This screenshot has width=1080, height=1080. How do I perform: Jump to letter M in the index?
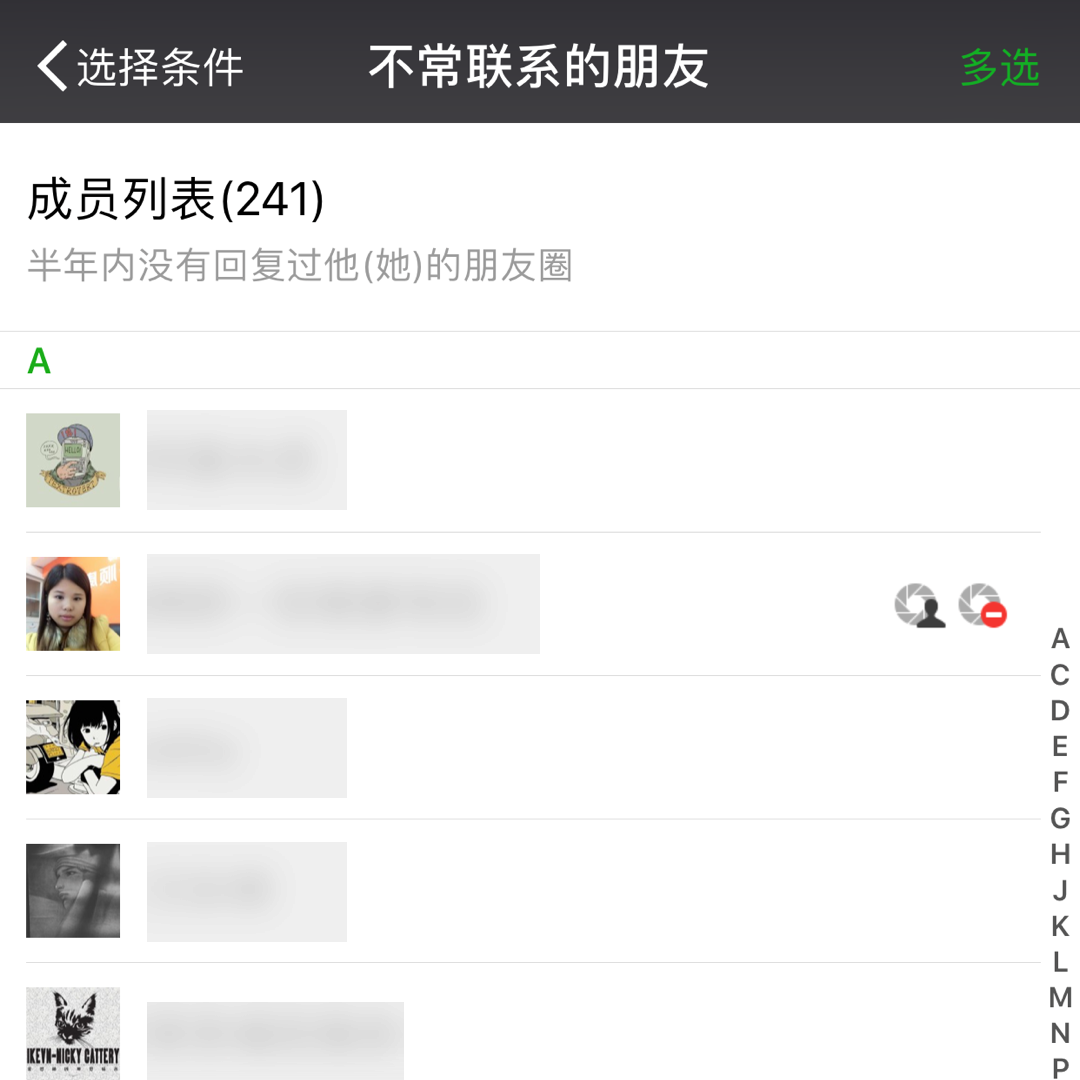click(x=1060, y=997)
